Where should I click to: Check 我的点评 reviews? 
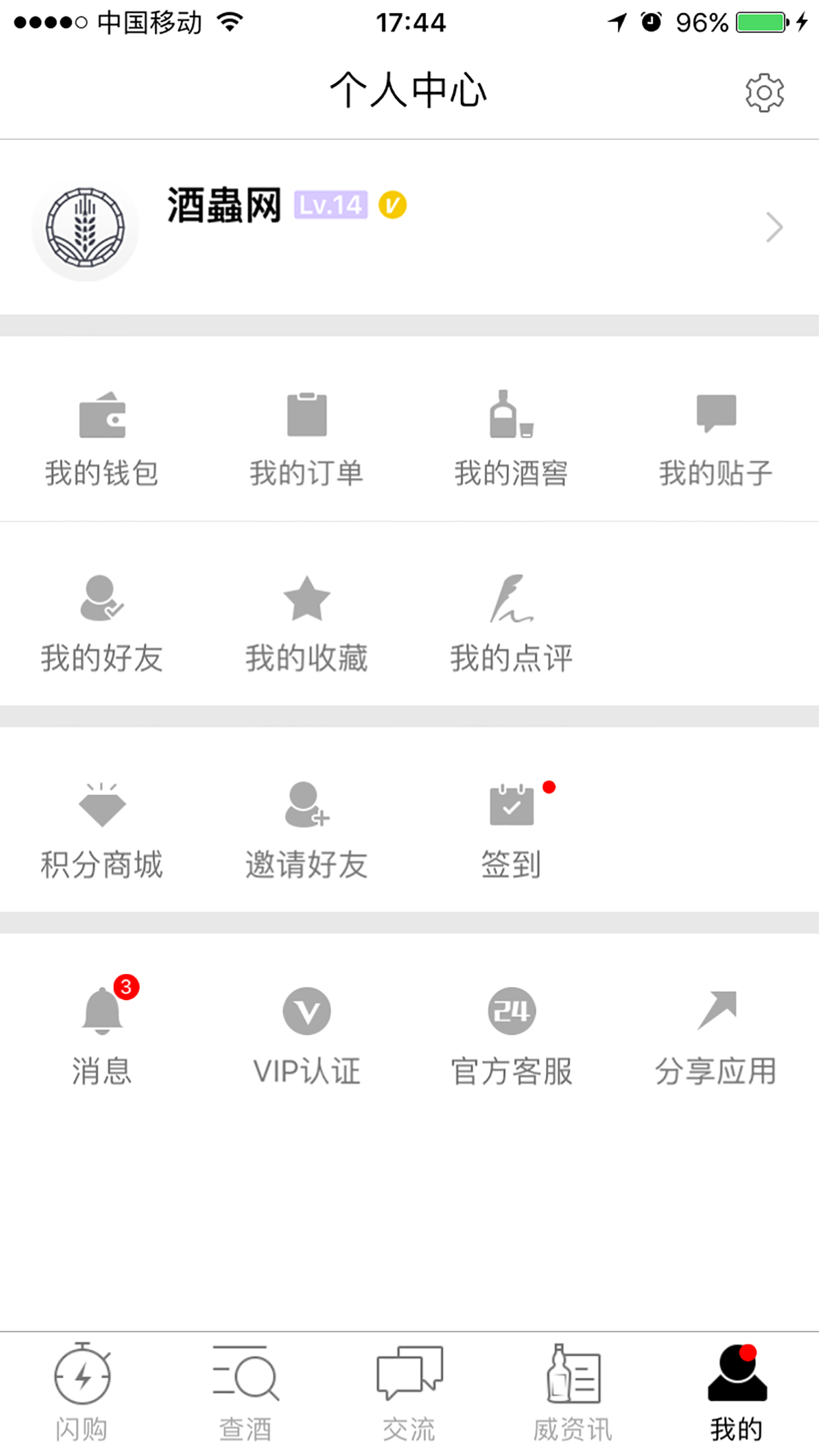511,623
